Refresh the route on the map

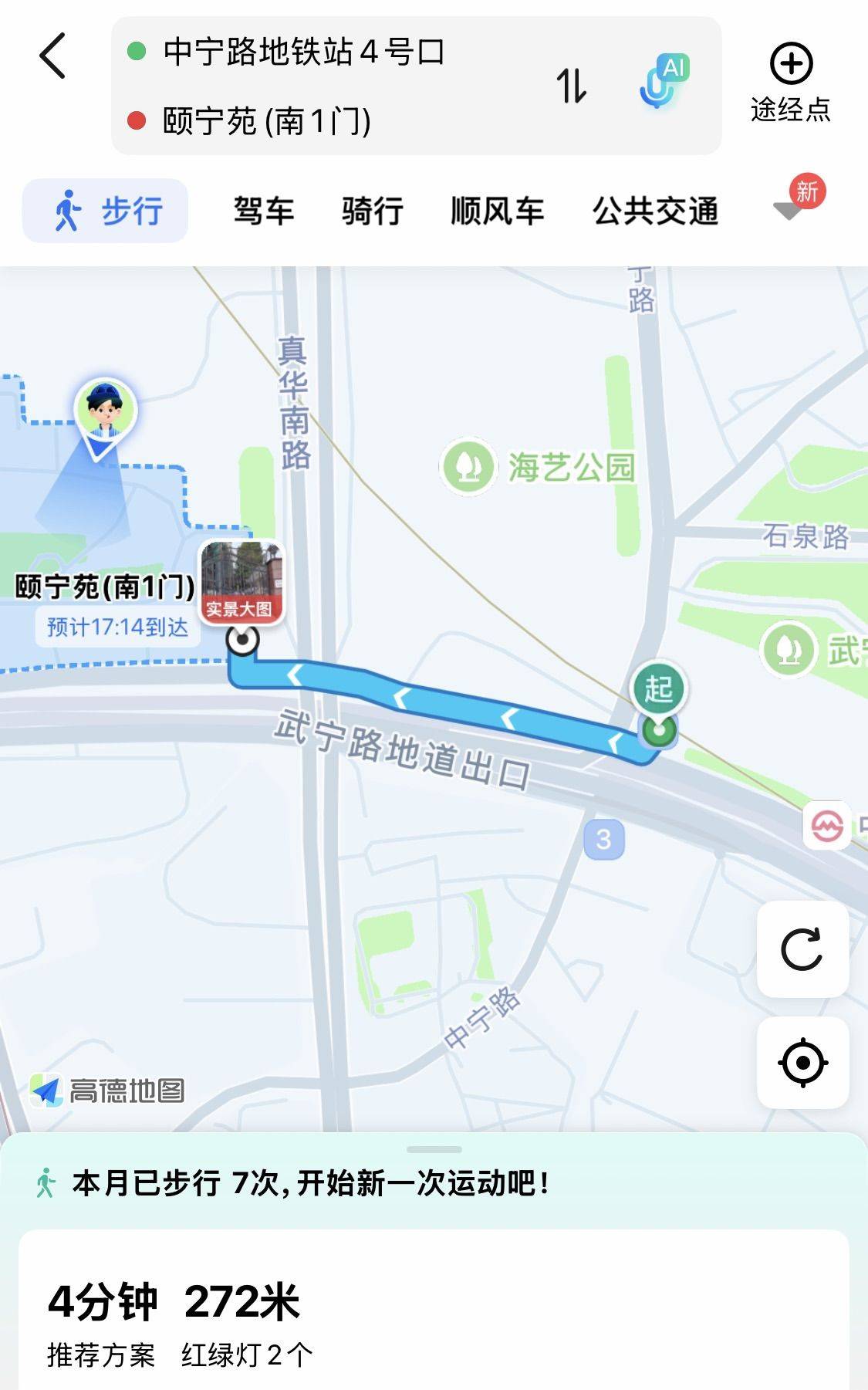click(802, 949)
